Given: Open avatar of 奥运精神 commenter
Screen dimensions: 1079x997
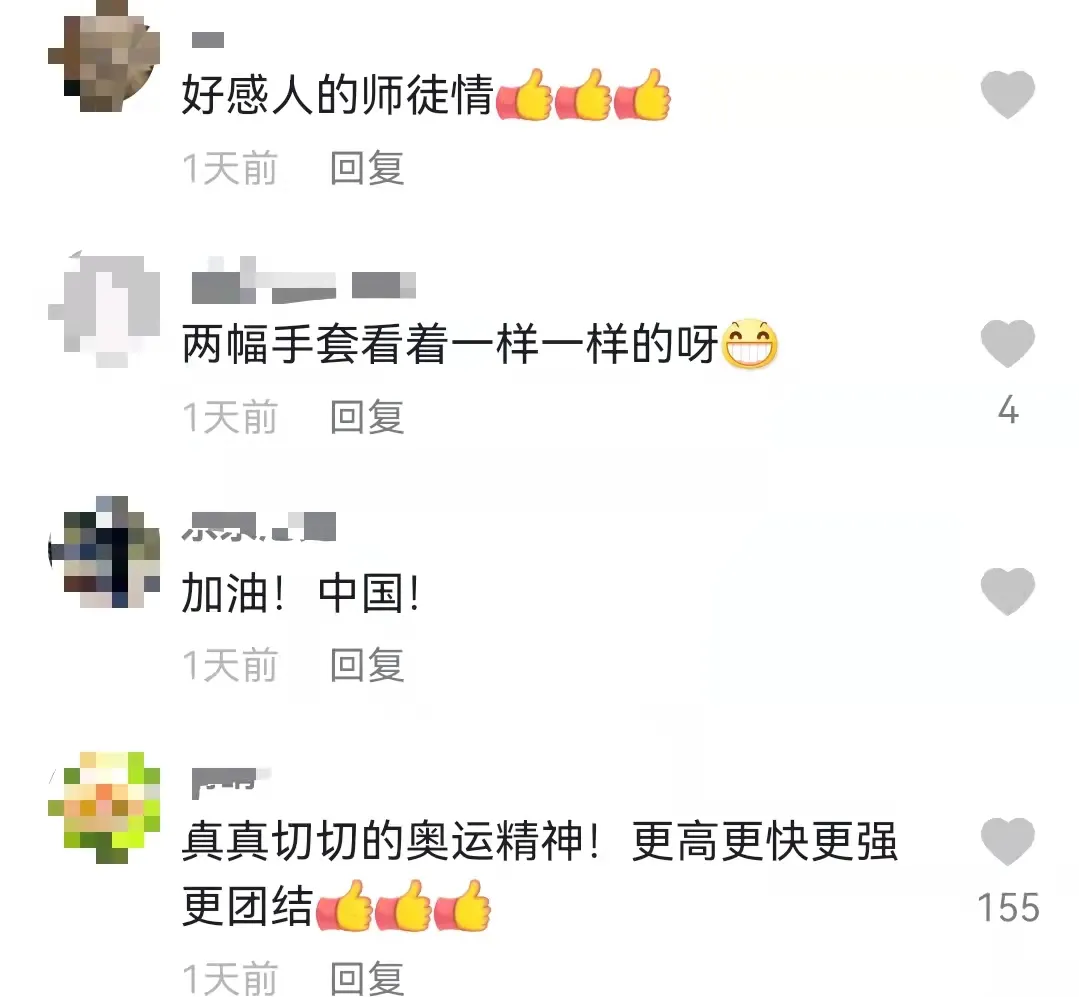Looking at the screenshot, I should [104, 807].
